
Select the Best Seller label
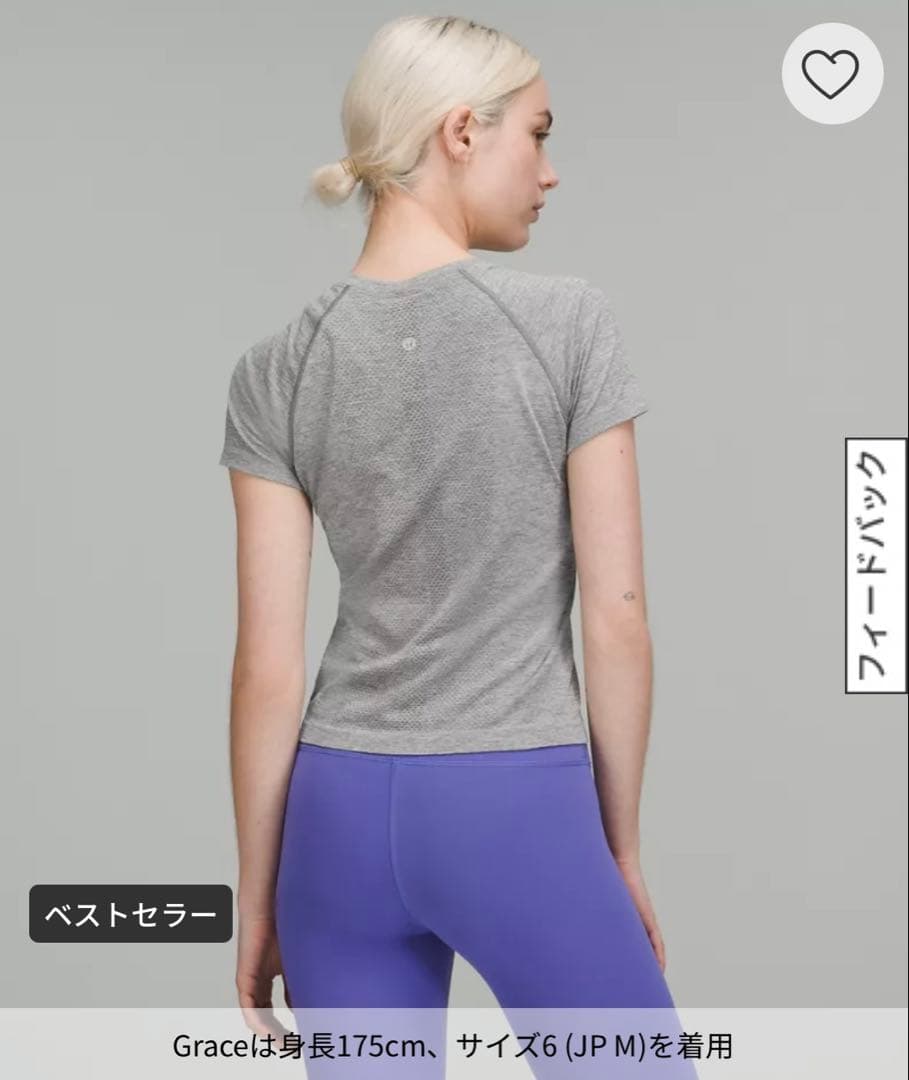[x=132, y=911]
